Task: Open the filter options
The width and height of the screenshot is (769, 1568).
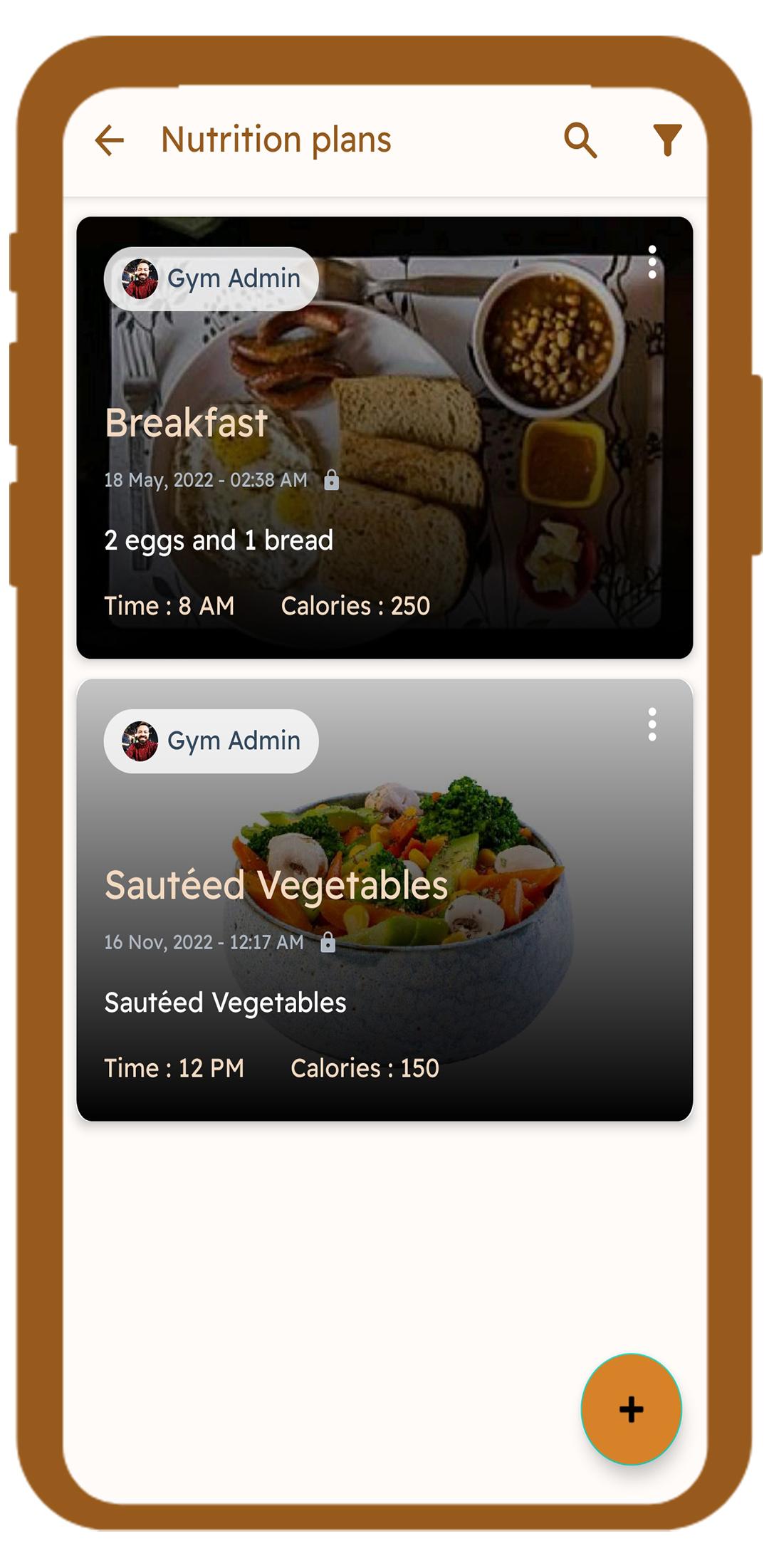Action: [667, 140]
